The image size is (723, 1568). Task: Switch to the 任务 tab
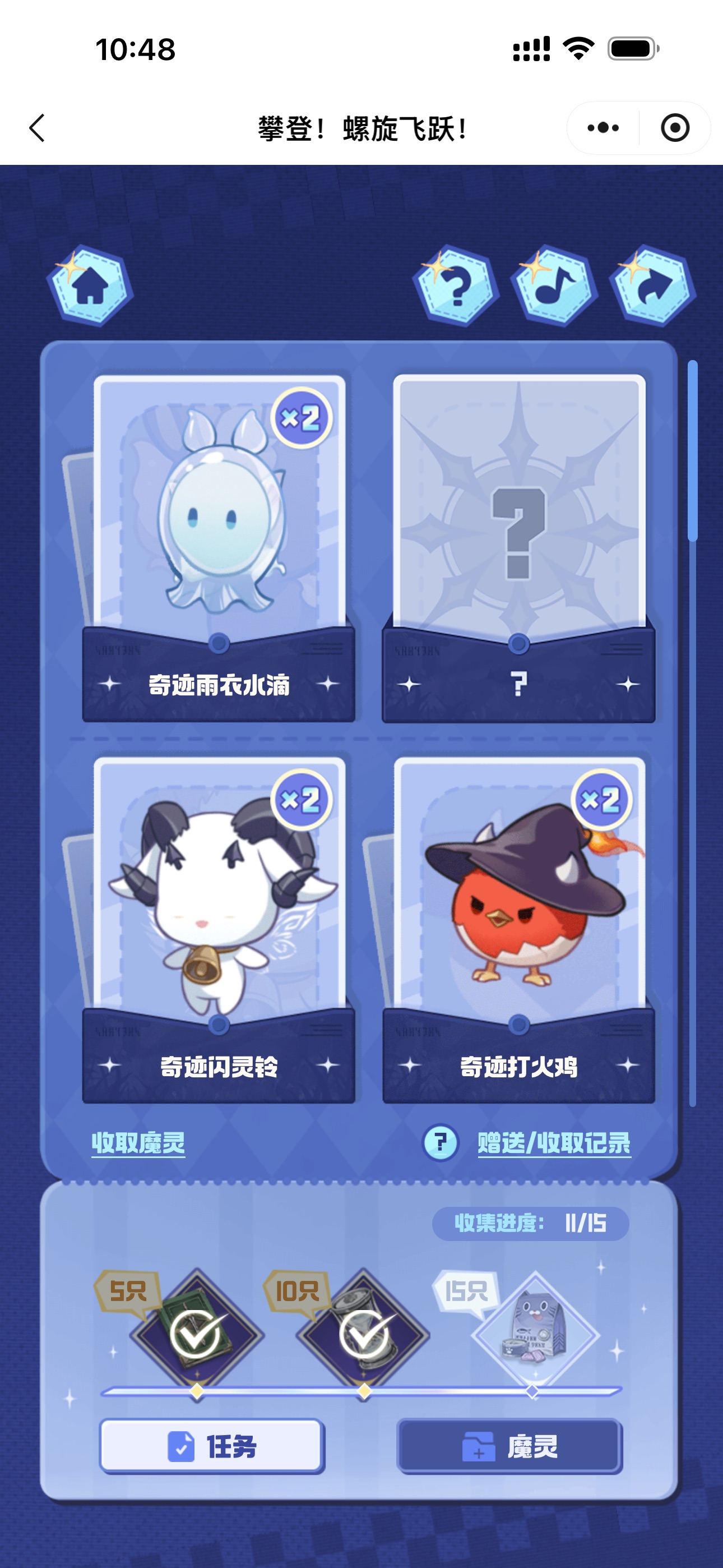tap(212, 1446)
